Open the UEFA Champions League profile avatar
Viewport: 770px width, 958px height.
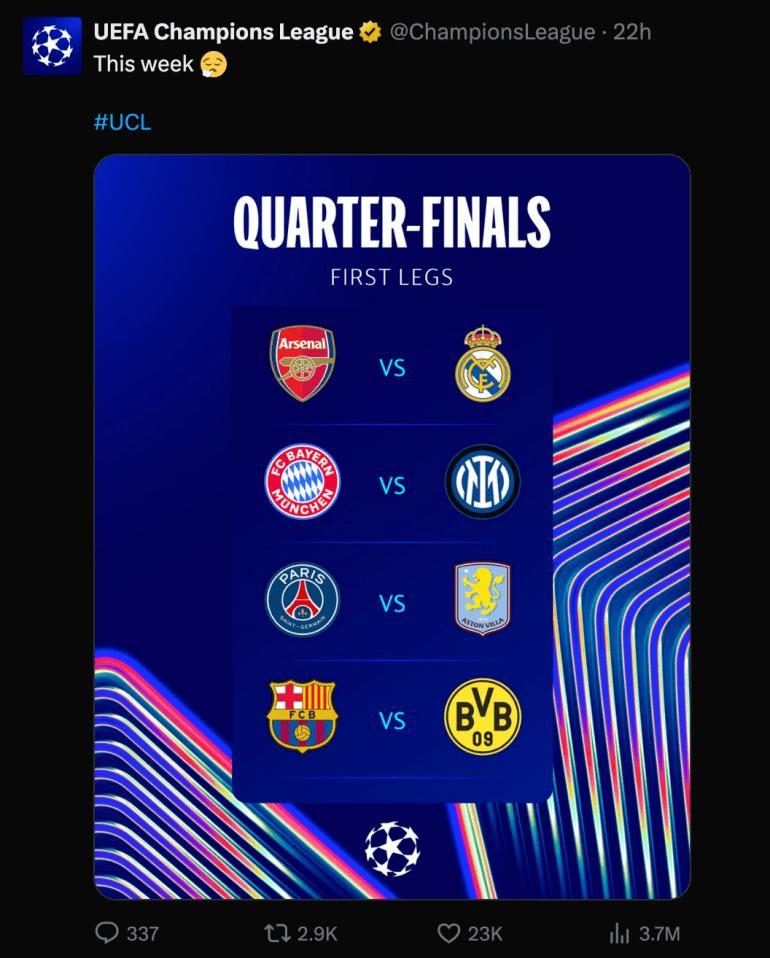(51, 47)
